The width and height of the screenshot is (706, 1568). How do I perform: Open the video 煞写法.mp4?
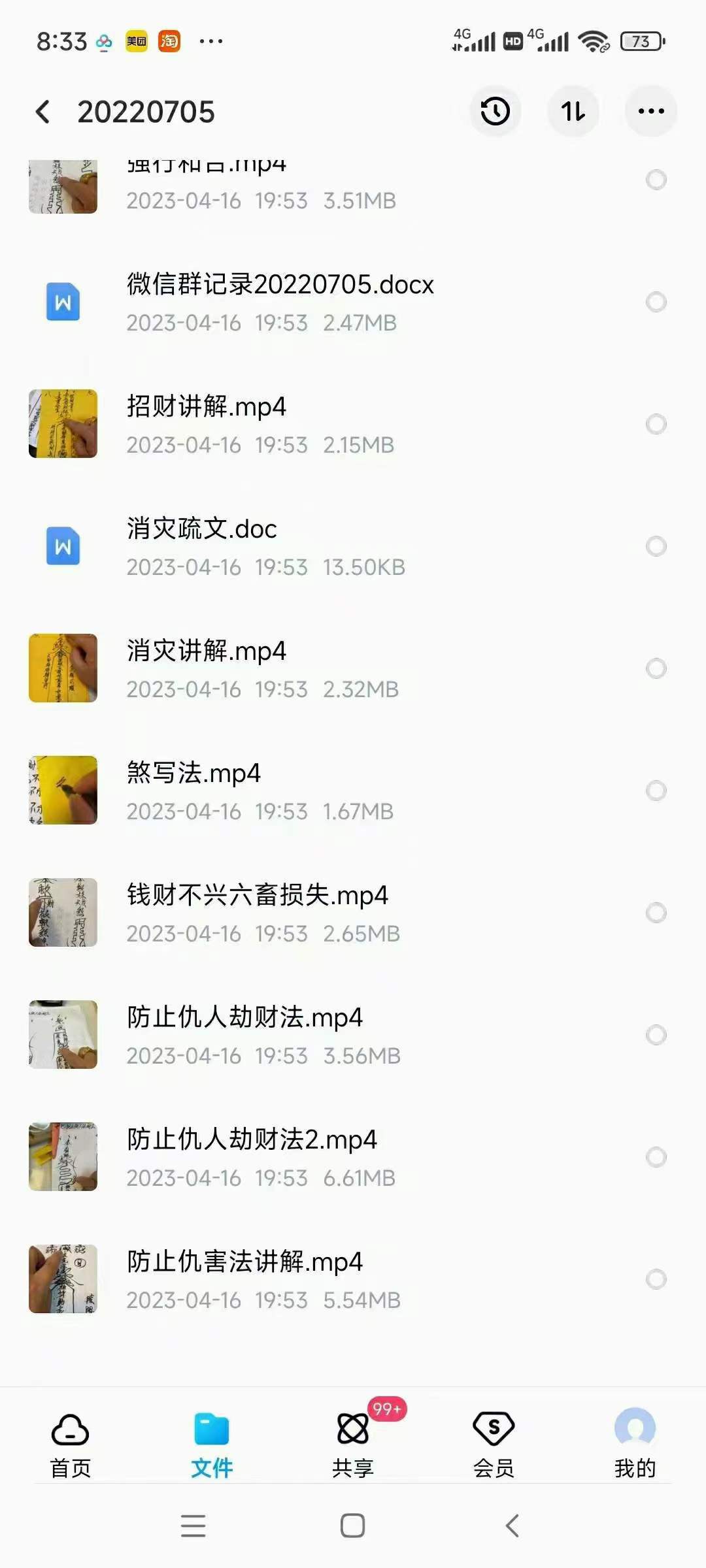[193, 774]
